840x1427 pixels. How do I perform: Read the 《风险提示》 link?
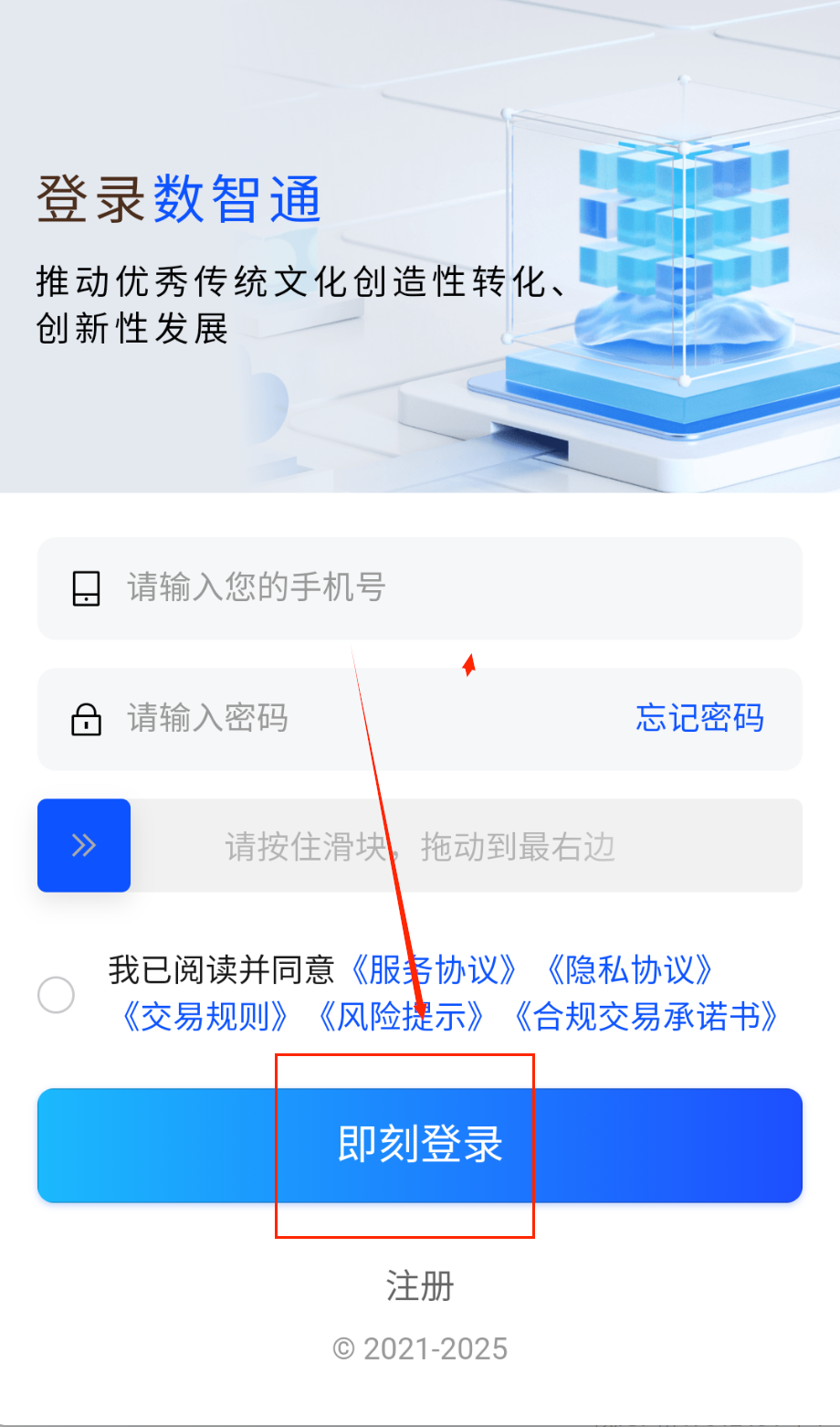click(402, 1017)
